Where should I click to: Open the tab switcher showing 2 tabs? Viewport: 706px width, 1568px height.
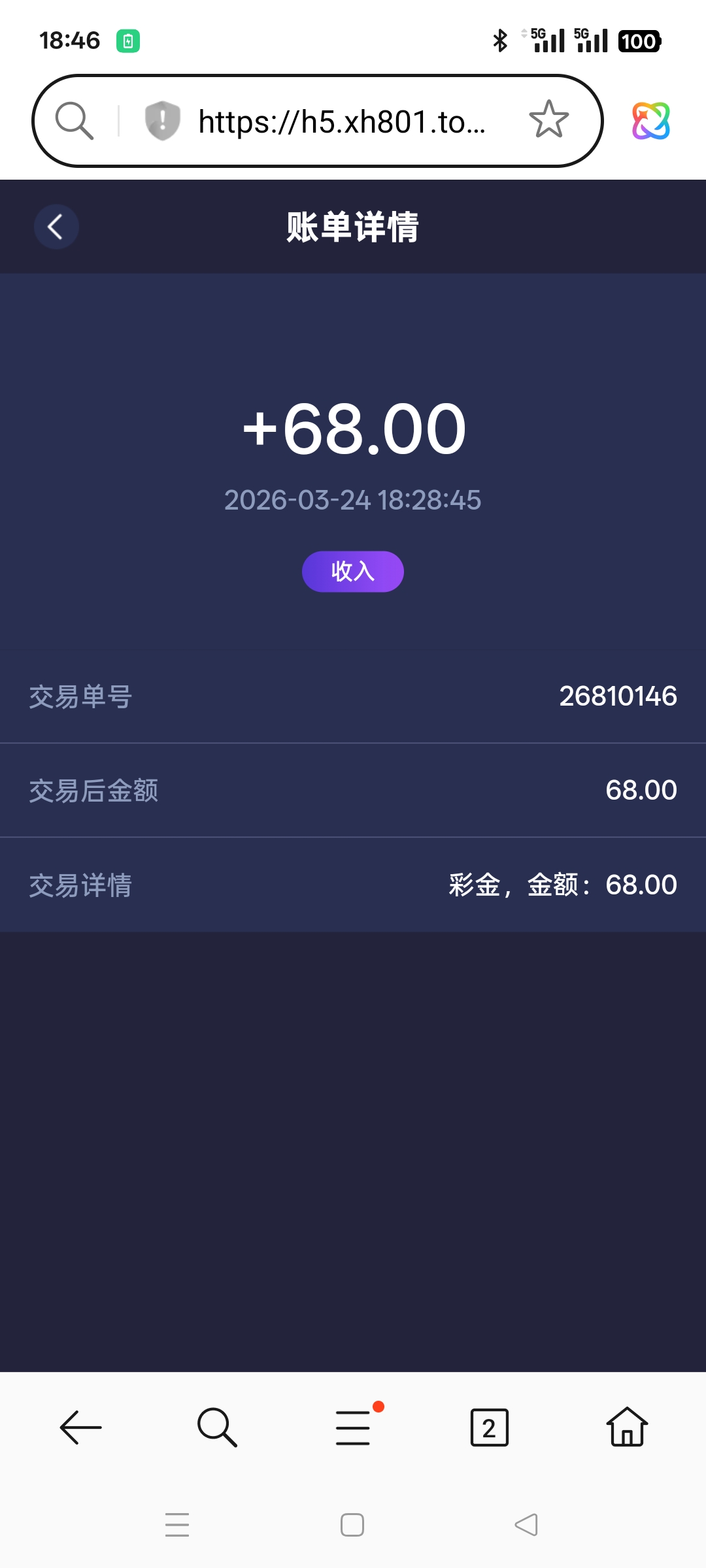pyautogui.click(x=490, y=1427)
